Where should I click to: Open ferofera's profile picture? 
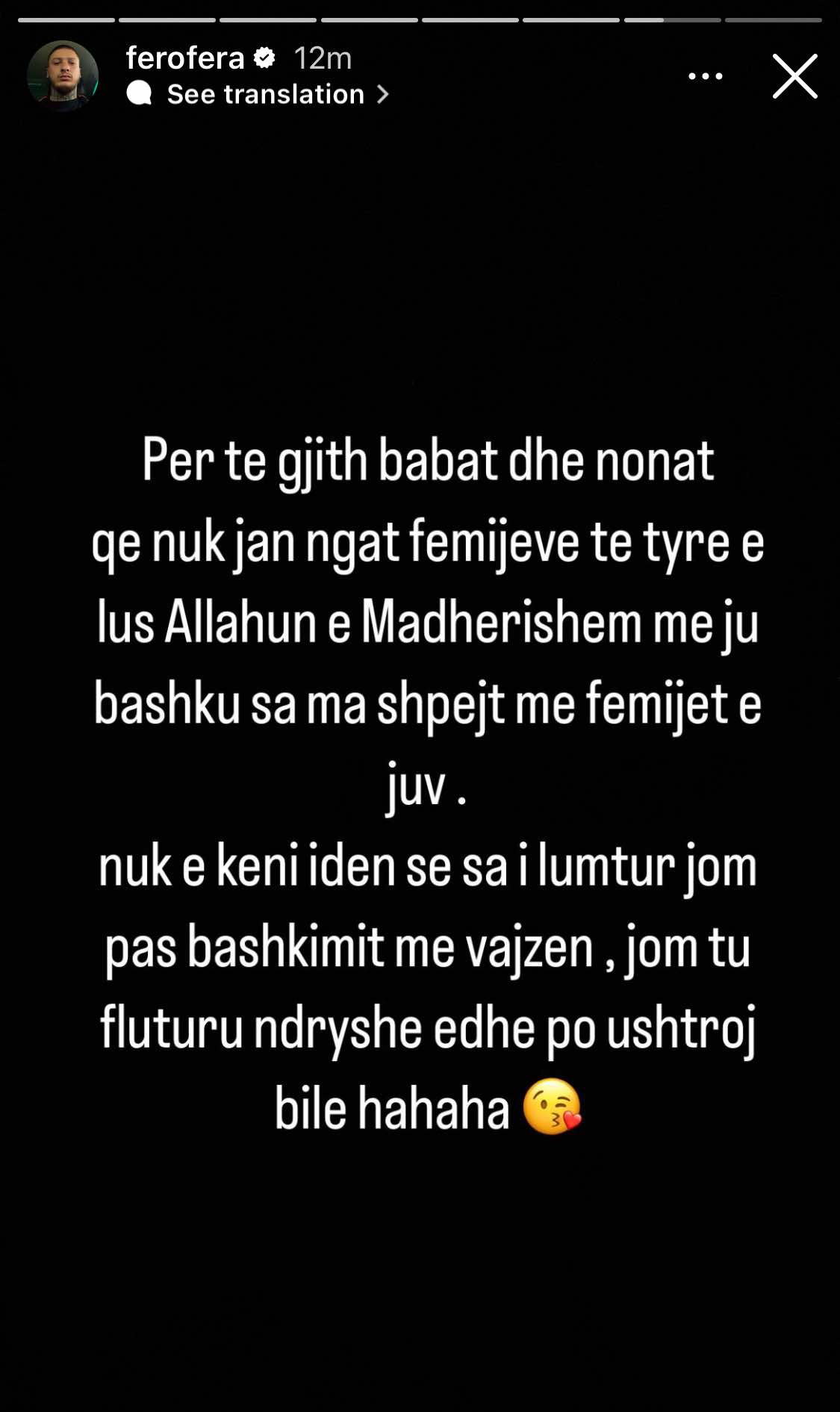[63, 75]
